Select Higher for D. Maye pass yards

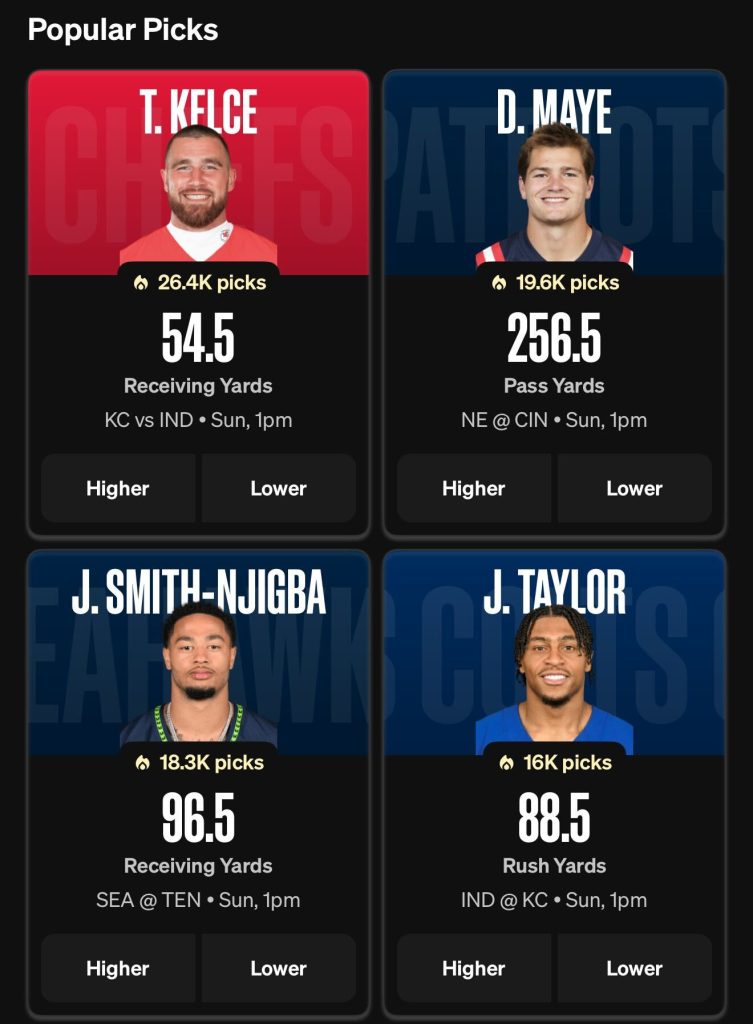(474, 488)
